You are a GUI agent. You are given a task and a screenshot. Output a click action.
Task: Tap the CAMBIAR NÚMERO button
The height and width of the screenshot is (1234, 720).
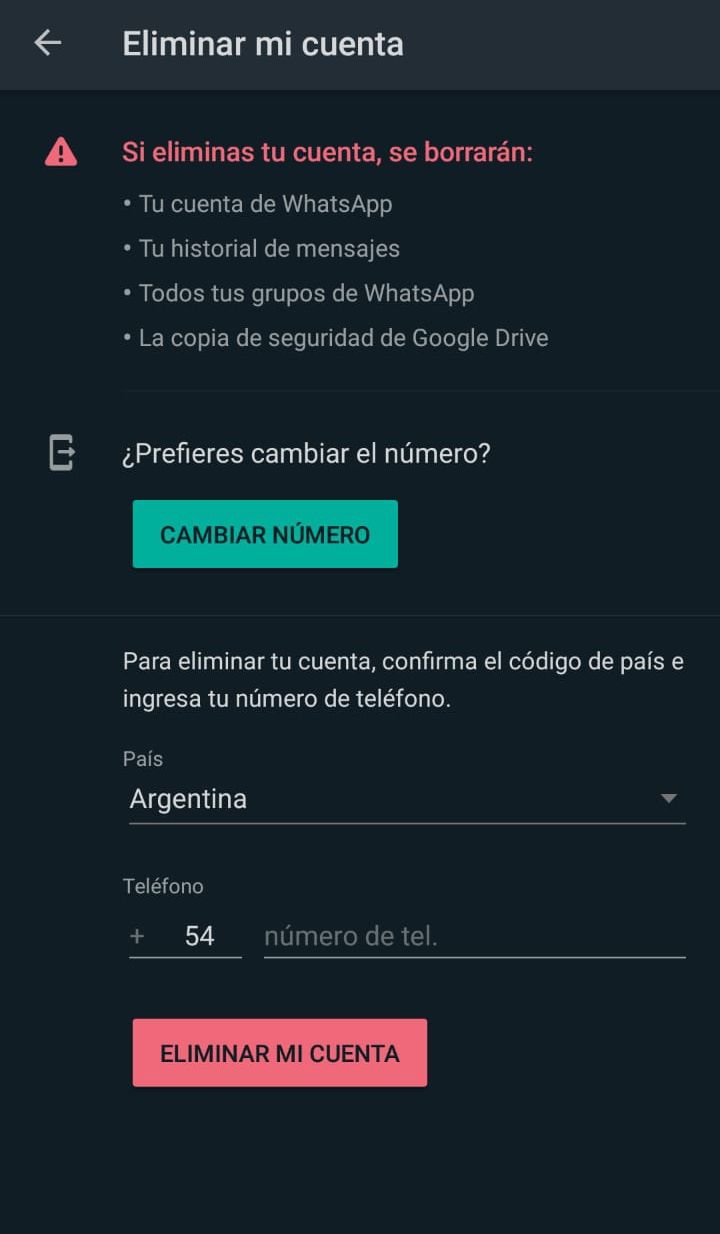pos(265,534)
